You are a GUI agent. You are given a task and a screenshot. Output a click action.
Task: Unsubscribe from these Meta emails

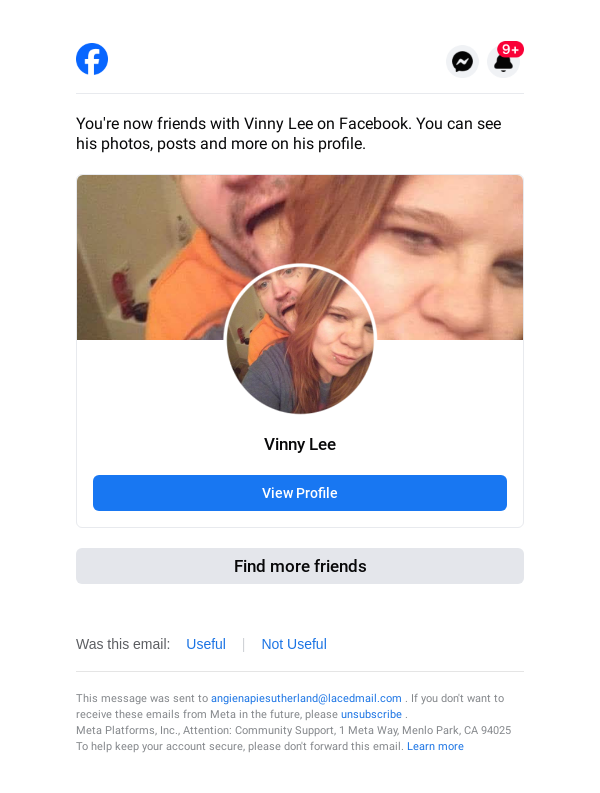[x=371, y=714]
